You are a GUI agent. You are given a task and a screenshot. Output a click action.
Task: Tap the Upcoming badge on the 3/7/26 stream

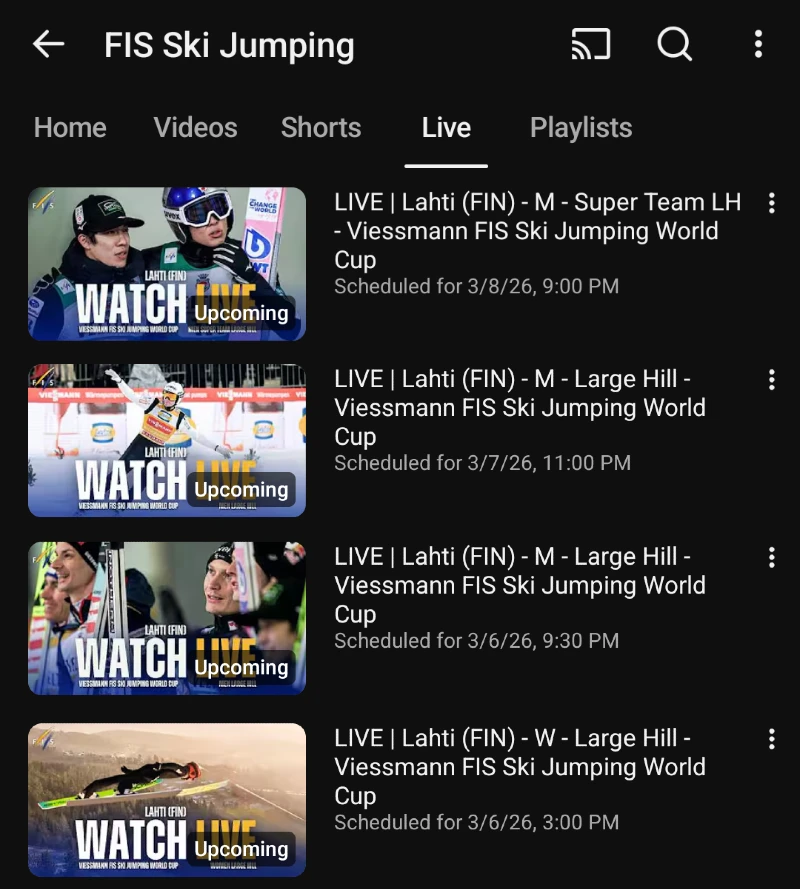[x=240, y=490]
